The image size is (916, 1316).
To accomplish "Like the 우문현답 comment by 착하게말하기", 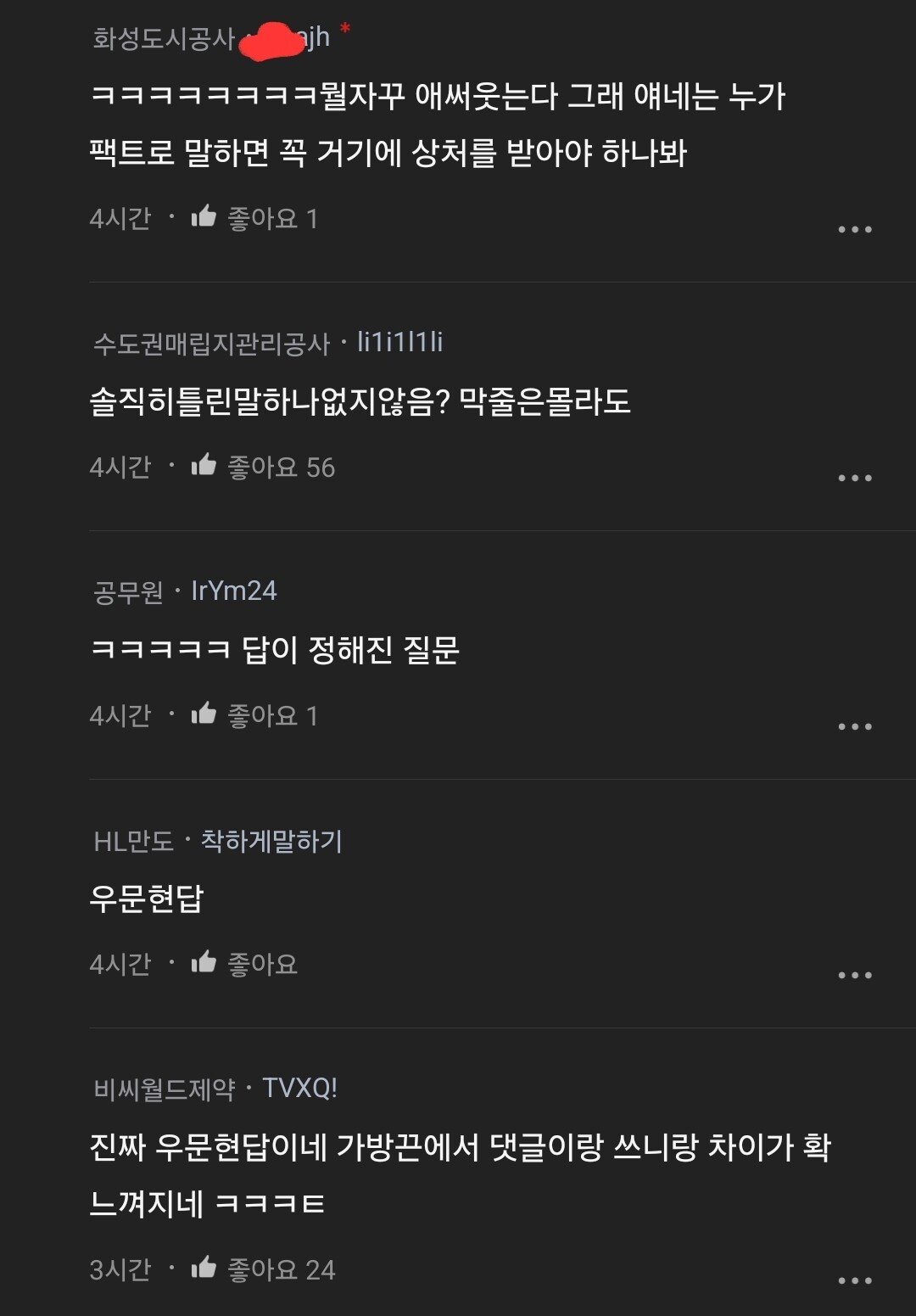I will (204, 963).
